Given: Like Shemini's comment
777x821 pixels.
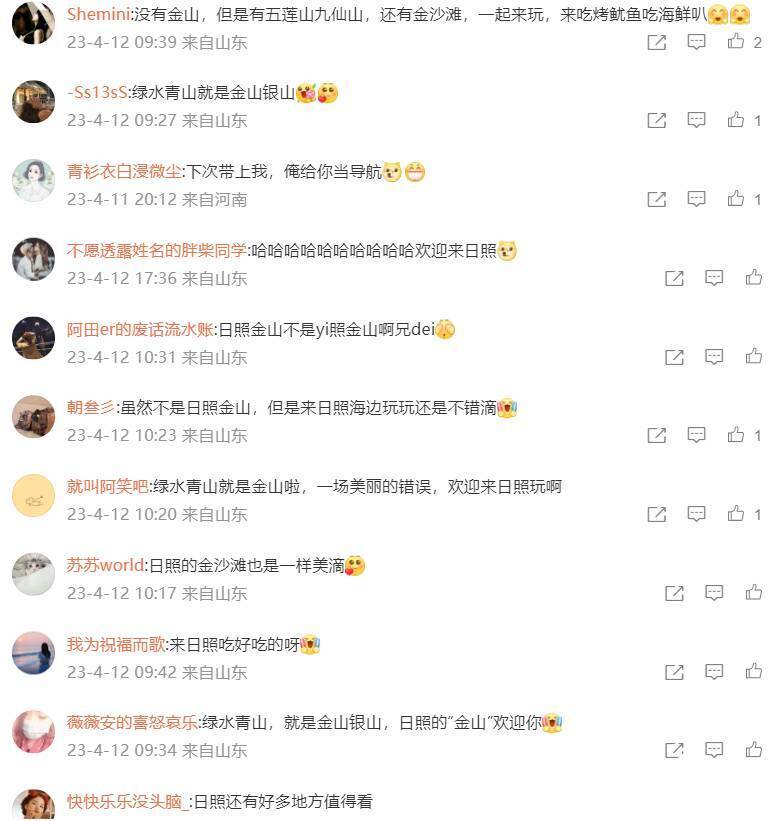Looking at the screenshot, I should pos(736,42).
